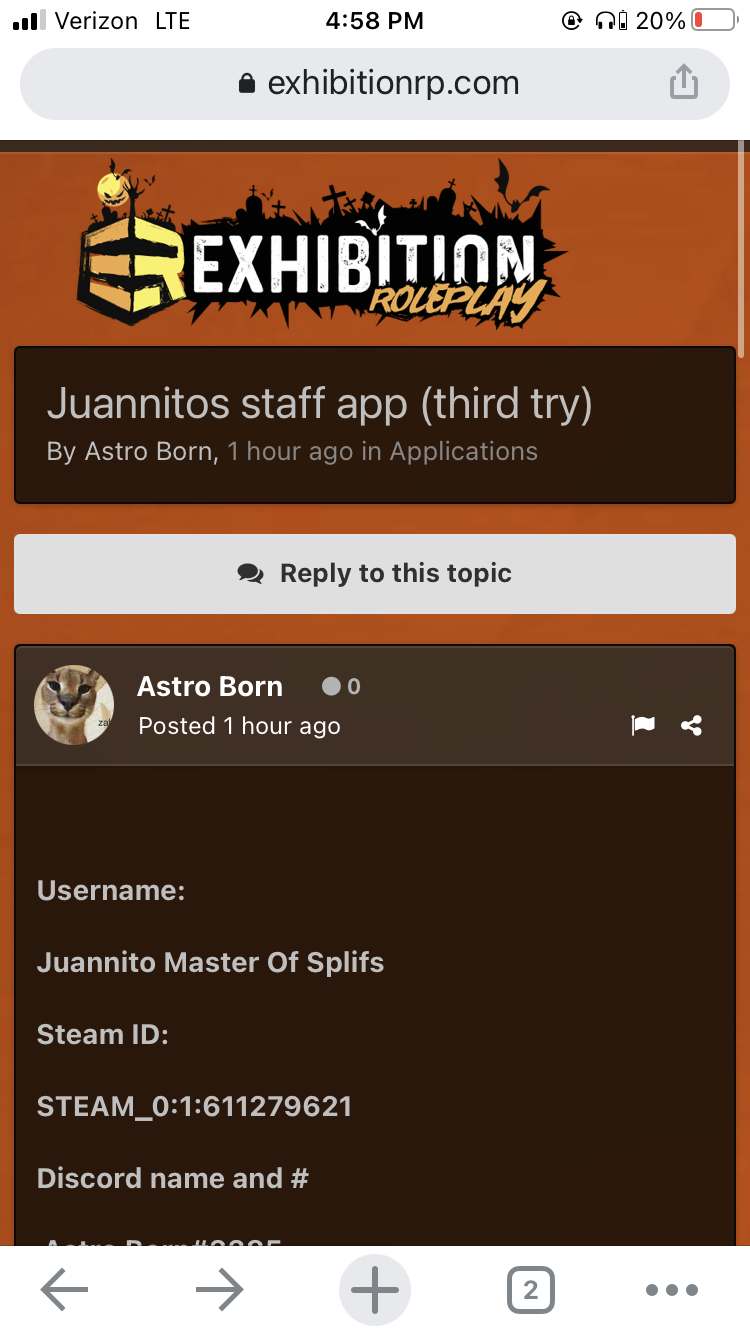Open Astro Born's avatar picture
This screenshot has height=1334, width=750.
(x=74, y=705)
